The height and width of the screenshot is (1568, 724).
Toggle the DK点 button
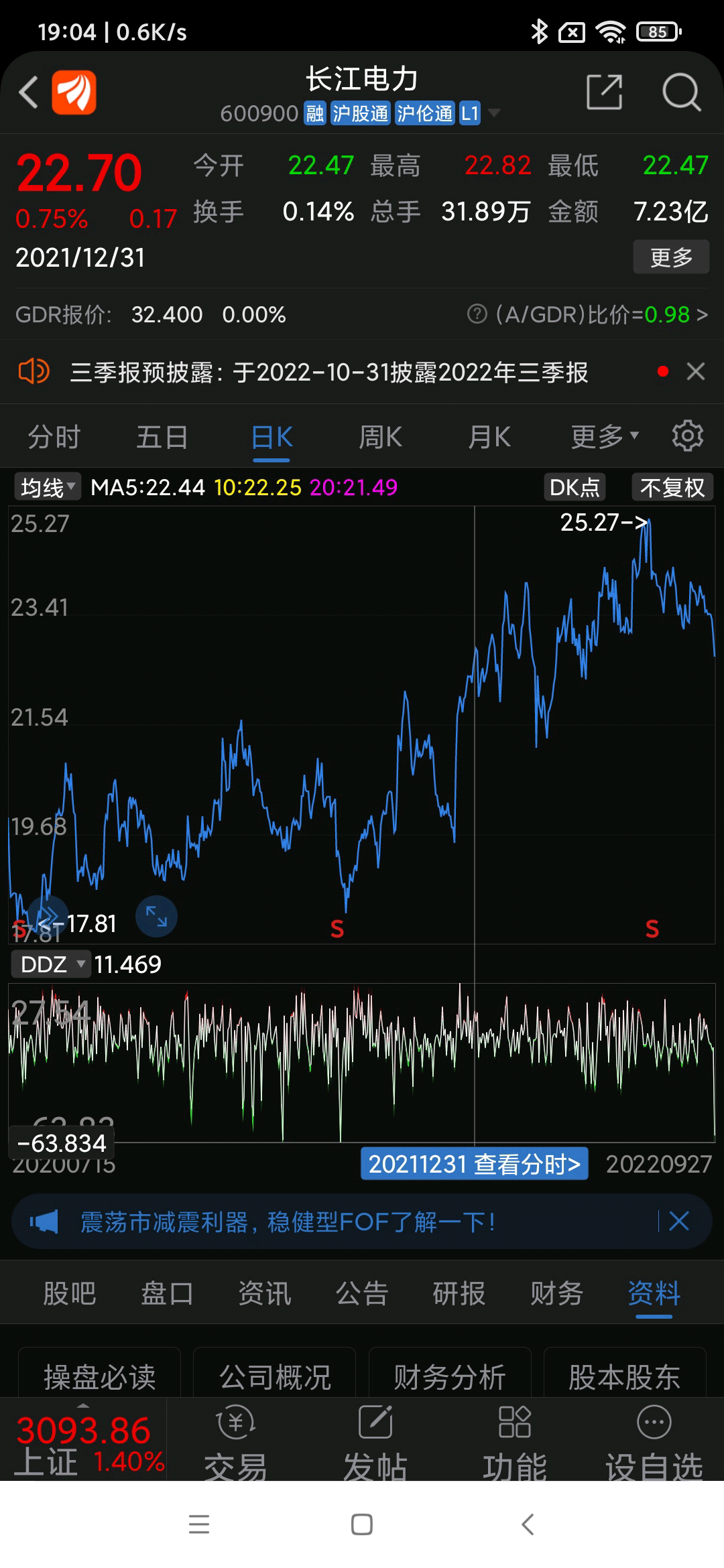(x=575, y=487)
